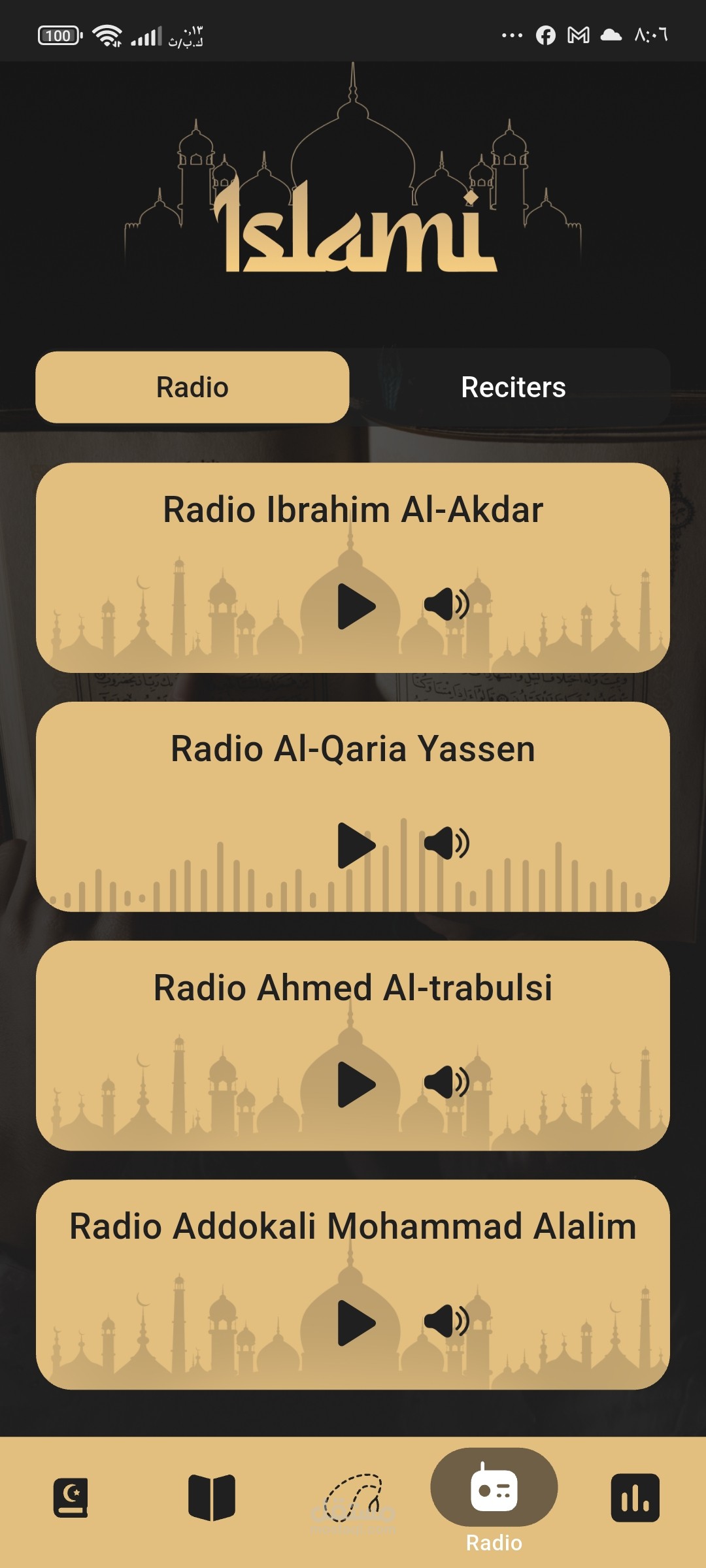
Task: Play Radio Addokali Mohammad Alalim
Action: pos(356,1323)
